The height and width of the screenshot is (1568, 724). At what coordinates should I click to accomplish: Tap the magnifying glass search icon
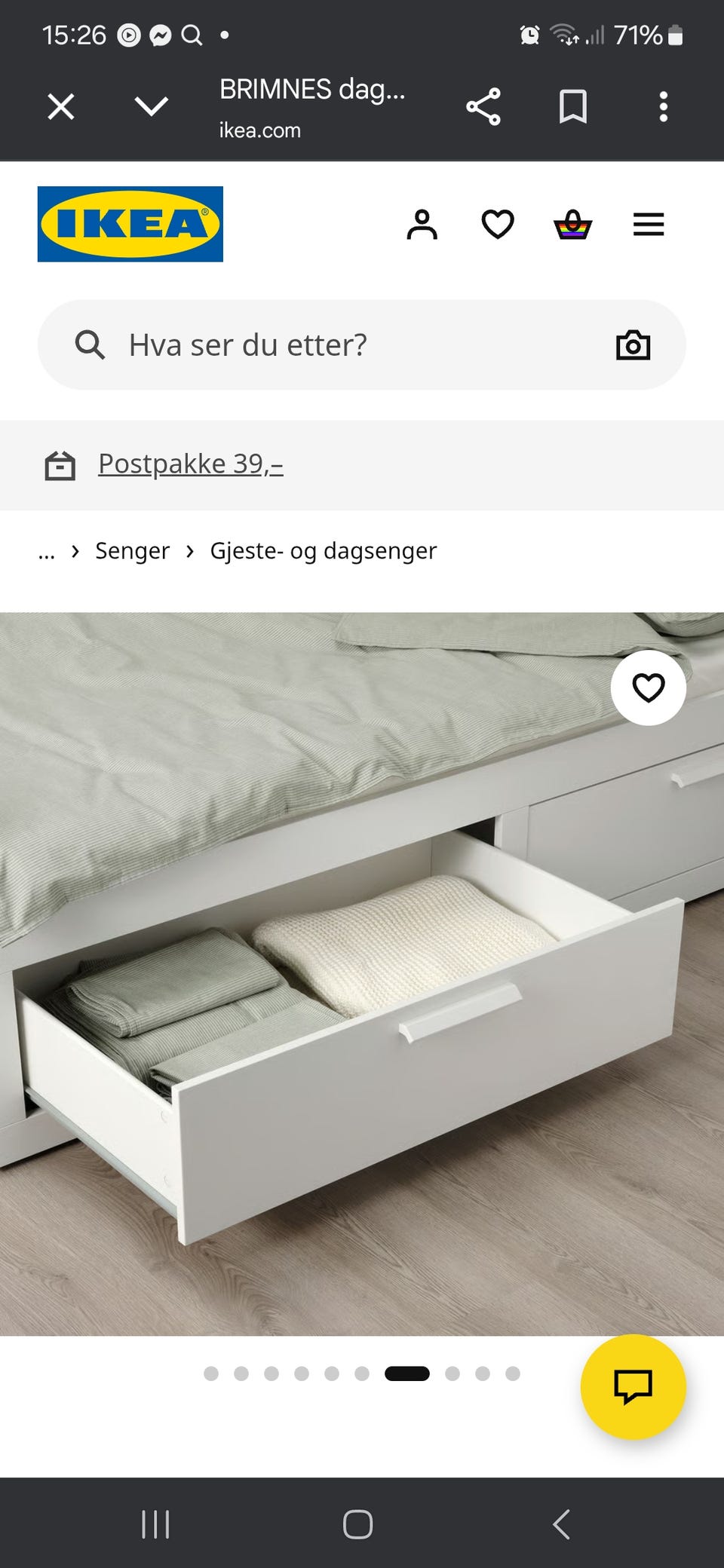[x=90, y=345]
